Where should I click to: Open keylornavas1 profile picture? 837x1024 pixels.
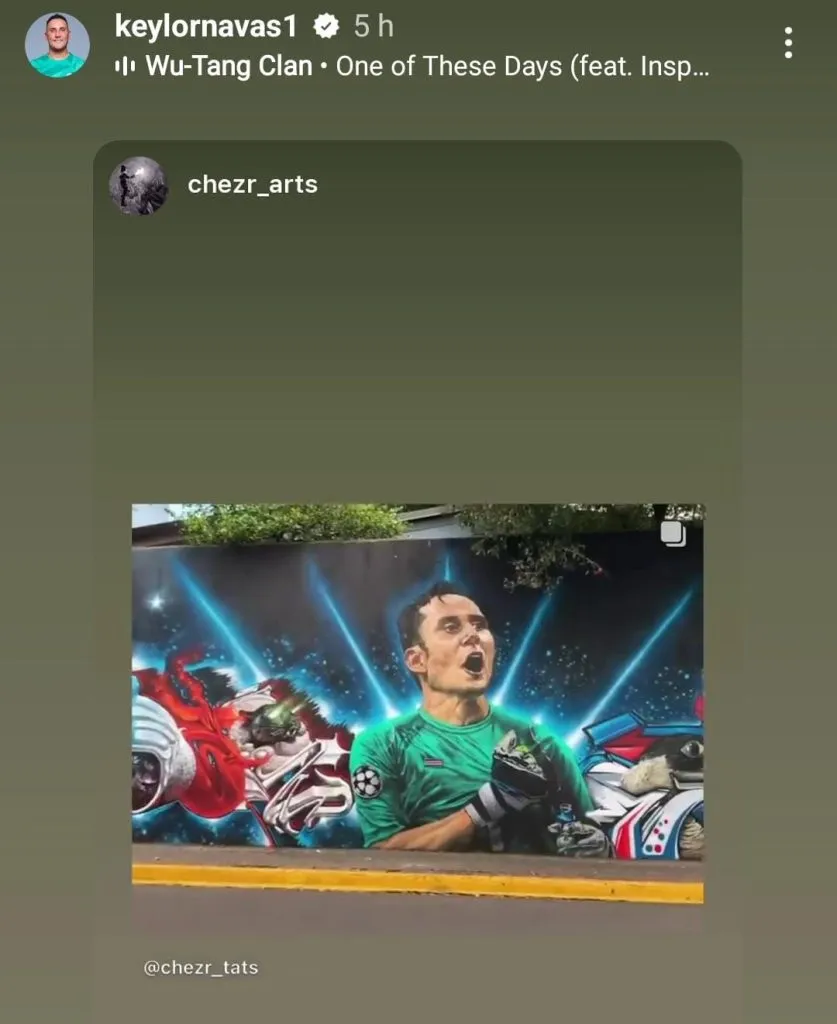[x=57, y=45]
